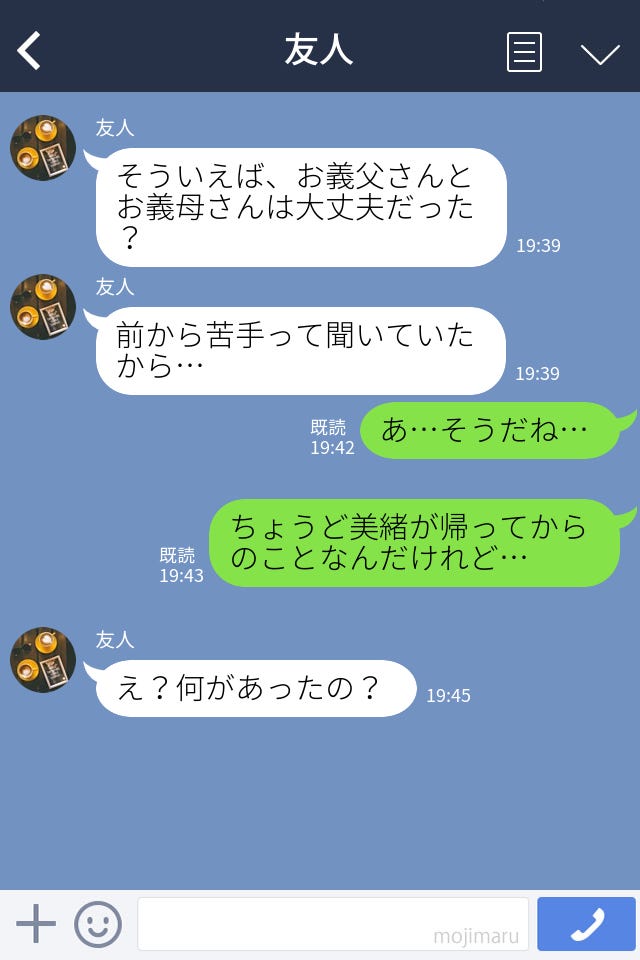
Task: Tap the blue phone call button
Action: 586,924
